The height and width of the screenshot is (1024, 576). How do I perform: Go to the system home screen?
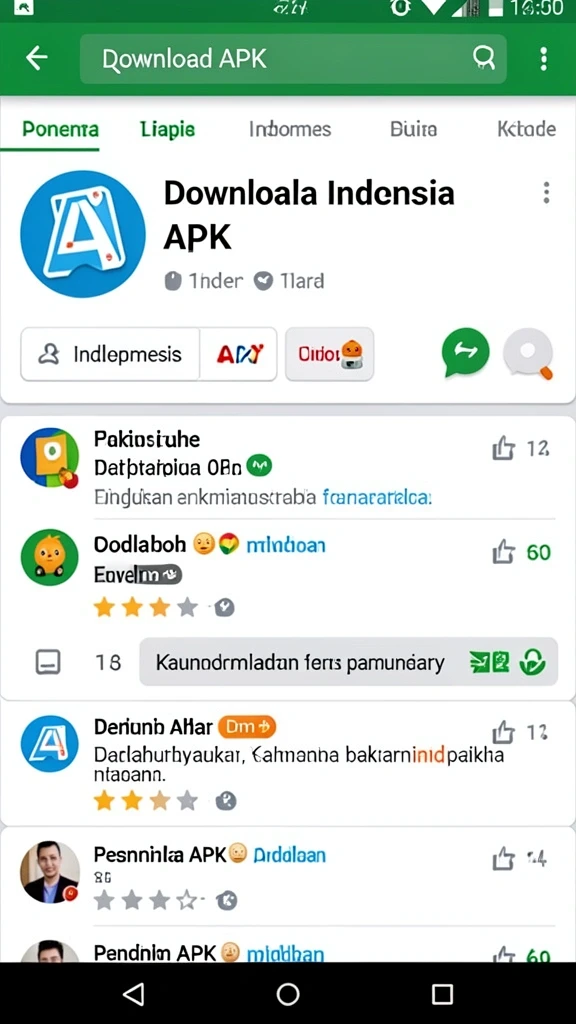click(288, 994)
